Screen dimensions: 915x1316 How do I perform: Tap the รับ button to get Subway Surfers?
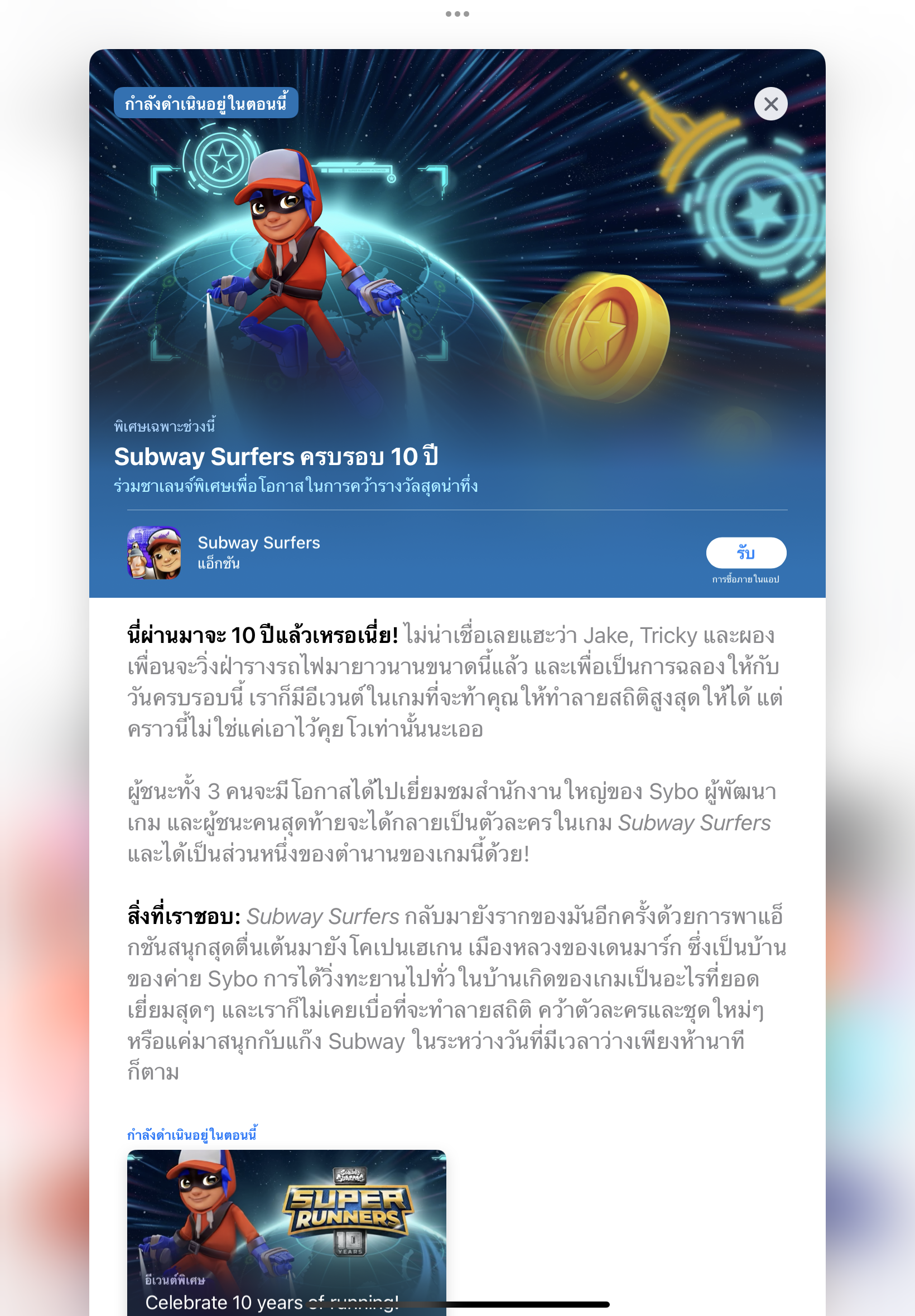[x=745, y=552]
